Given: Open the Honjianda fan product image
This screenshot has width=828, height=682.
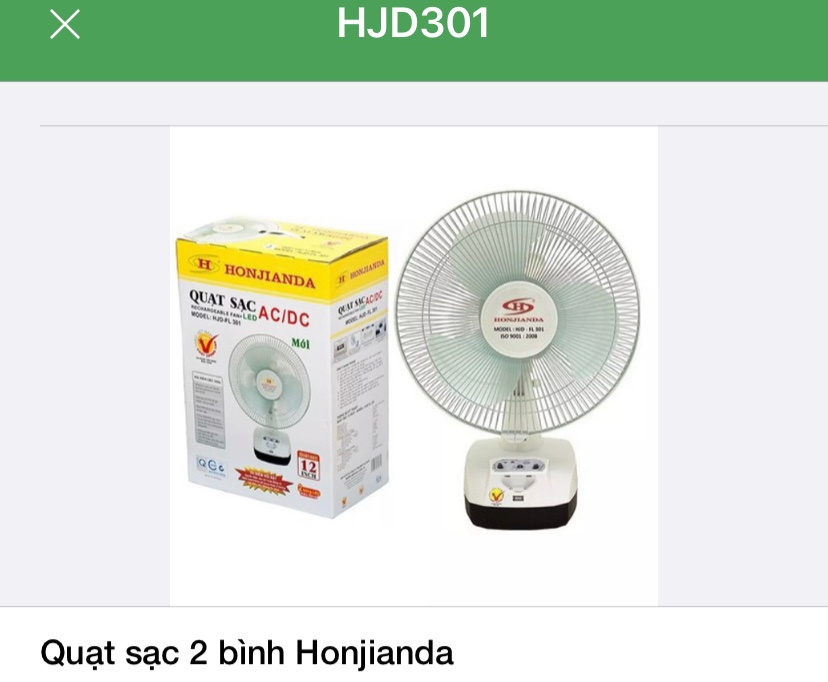Looking at the screenshot, I should tap(413, 365).
